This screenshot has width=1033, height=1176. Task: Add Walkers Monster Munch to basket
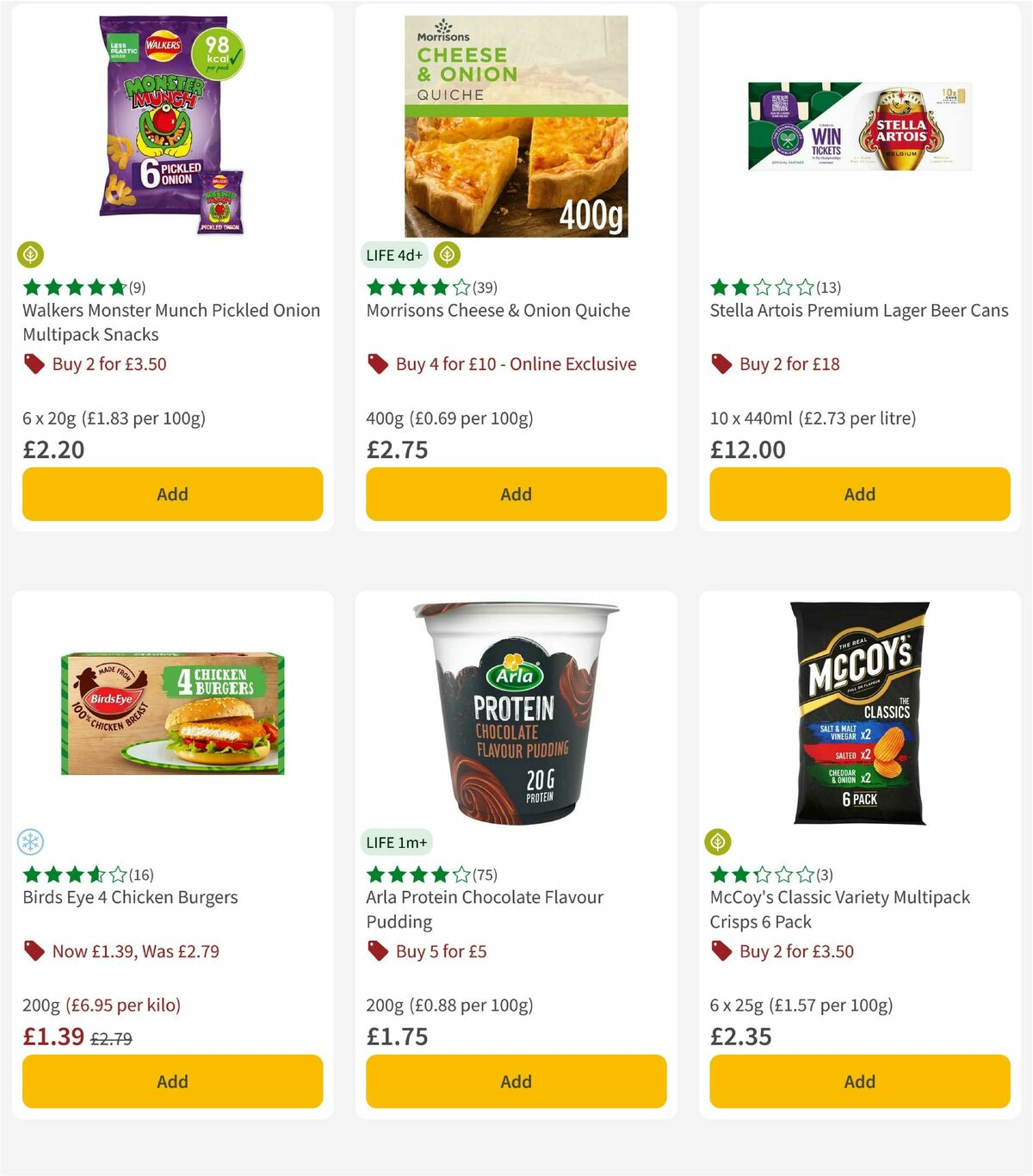point(172,494)
